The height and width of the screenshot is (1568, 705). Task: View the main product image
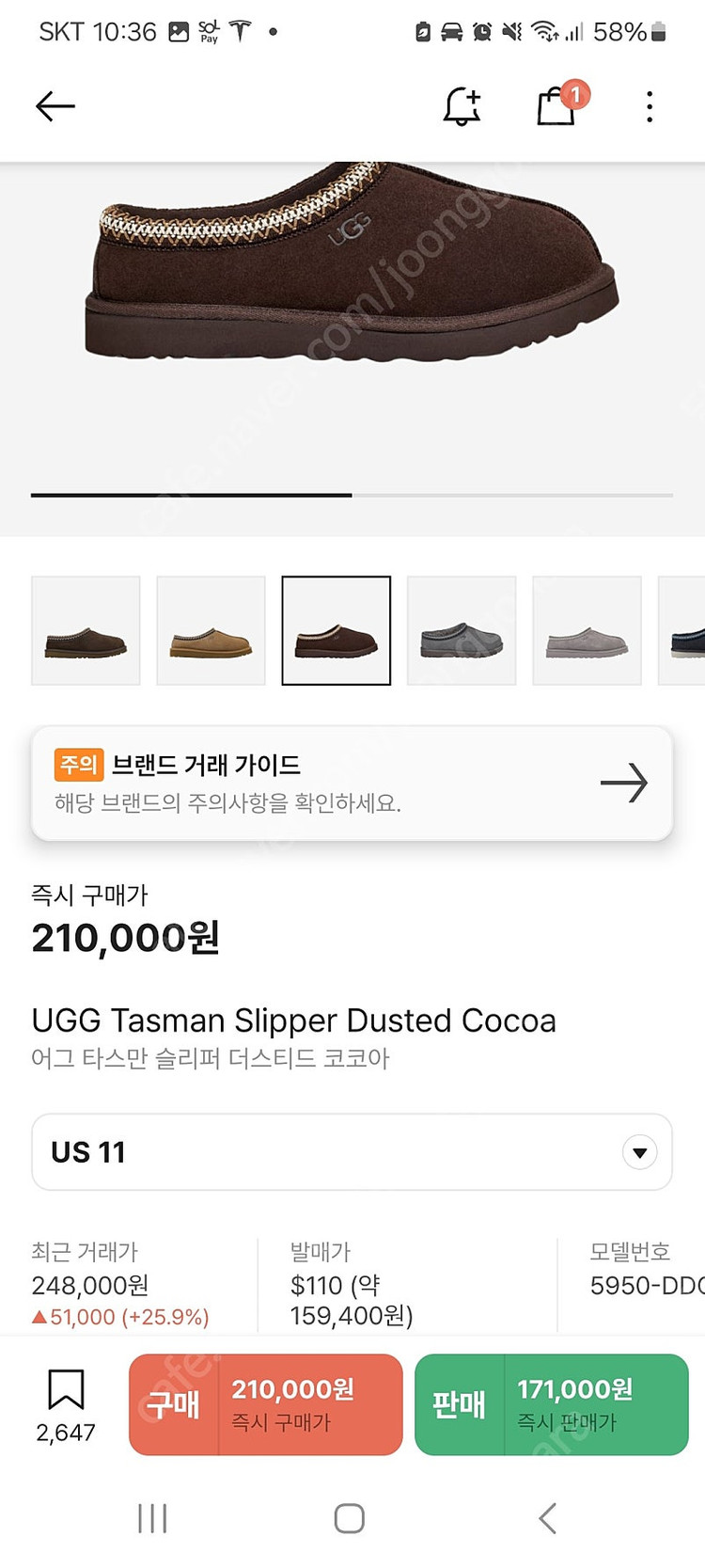click(352, 282)
